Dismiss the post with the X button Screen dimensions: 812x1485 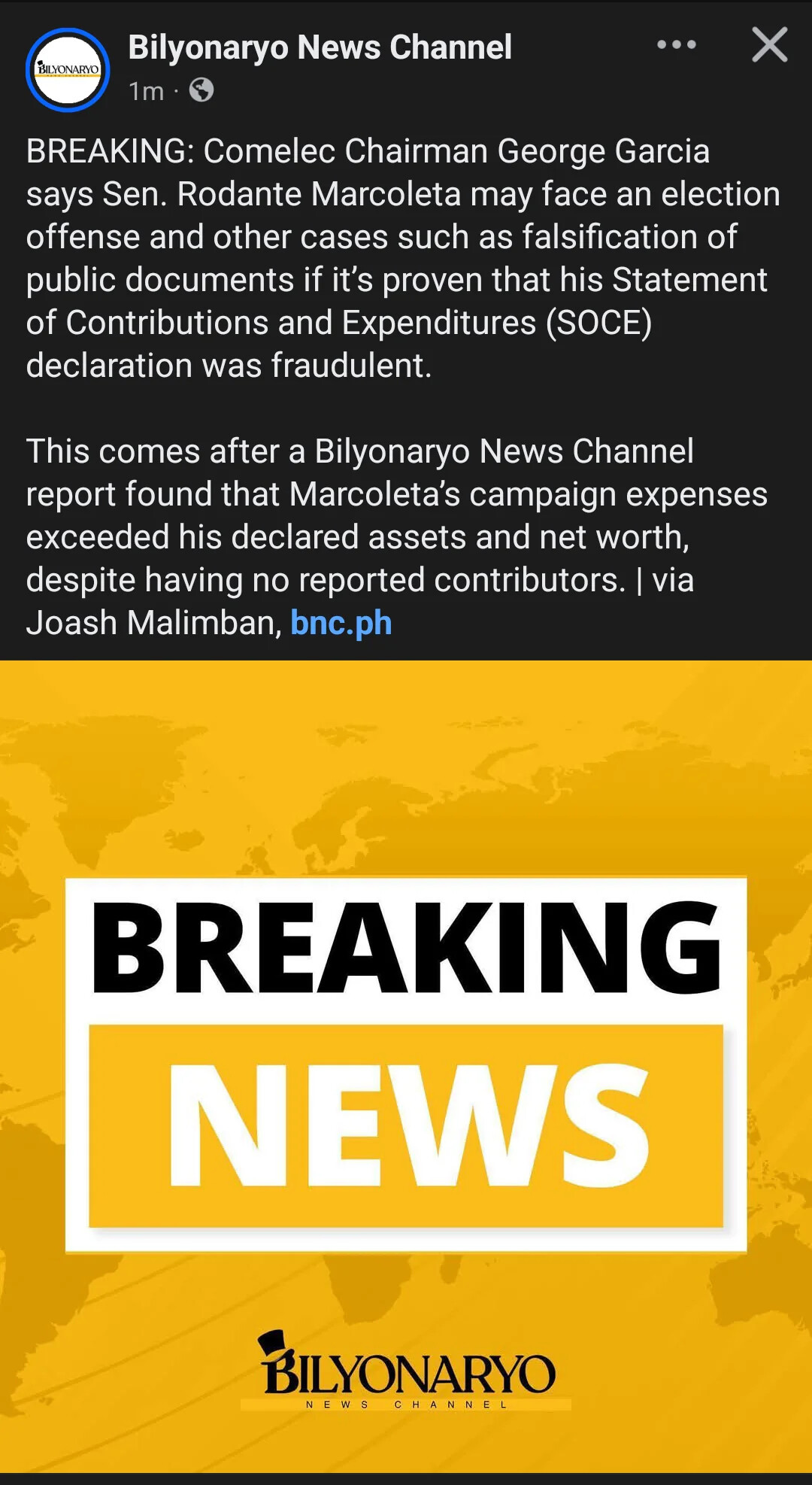click(769, 45)
